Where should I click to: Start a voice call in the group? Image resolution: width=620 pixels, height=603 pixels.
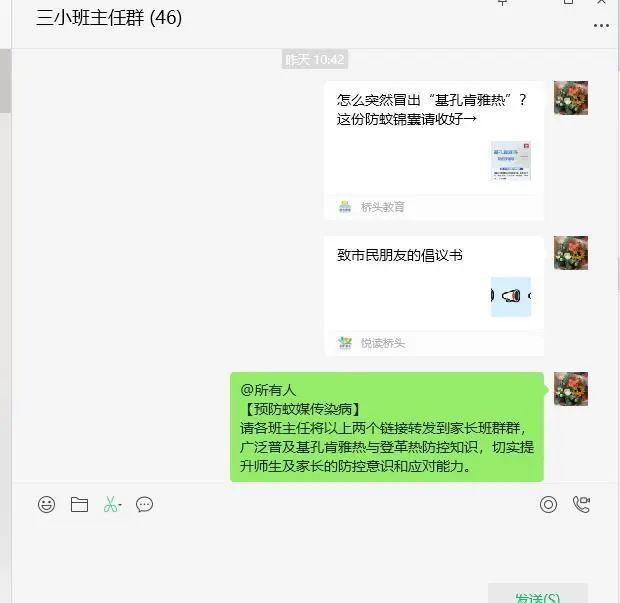coord(581,505)
